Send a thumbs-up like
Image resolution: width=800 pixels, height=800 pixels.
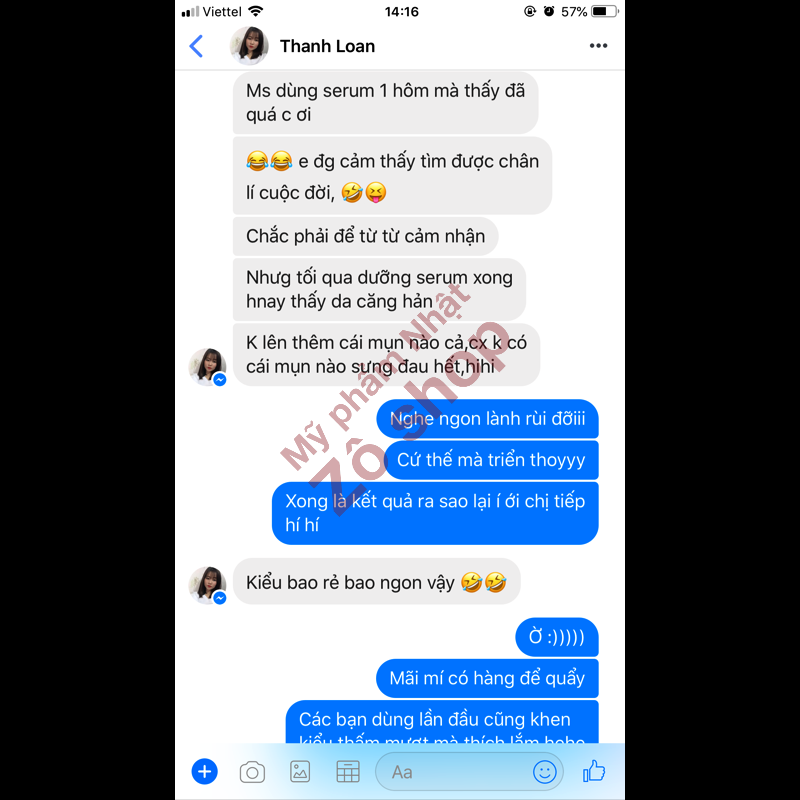pos(594,770)
